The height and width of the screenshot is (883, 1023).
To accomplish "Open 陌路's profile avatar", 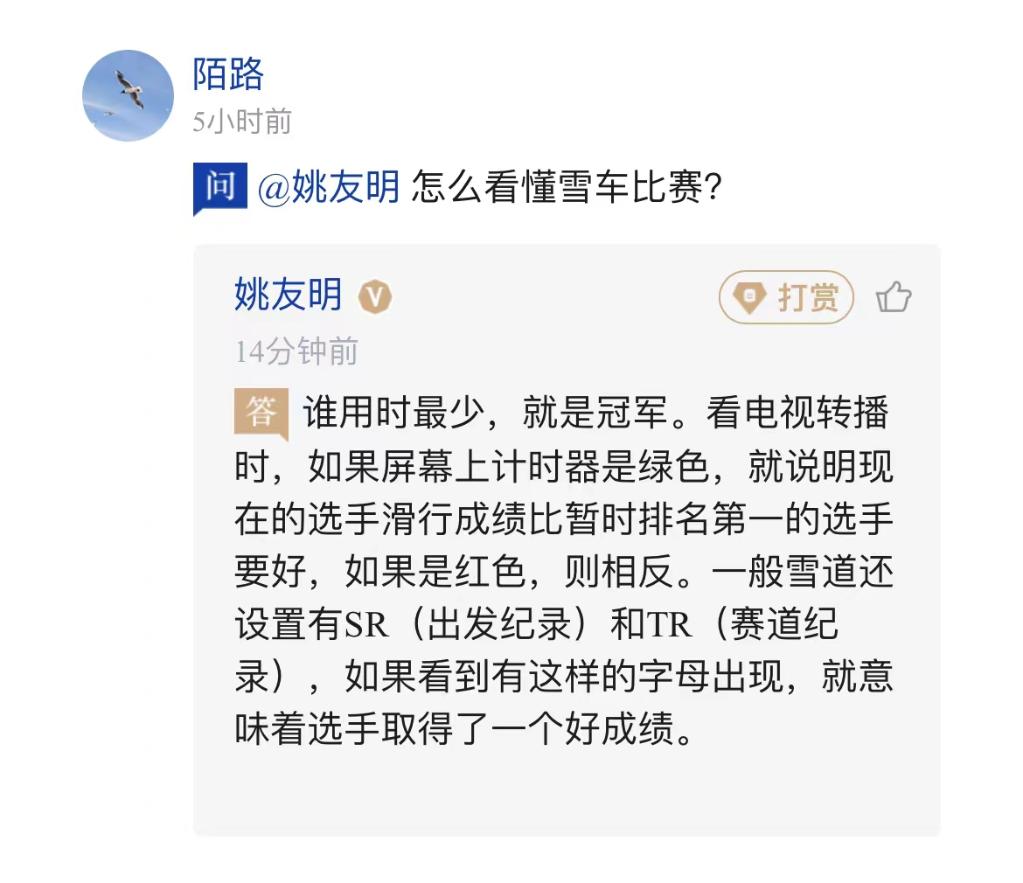I will [x=127, y=95].
